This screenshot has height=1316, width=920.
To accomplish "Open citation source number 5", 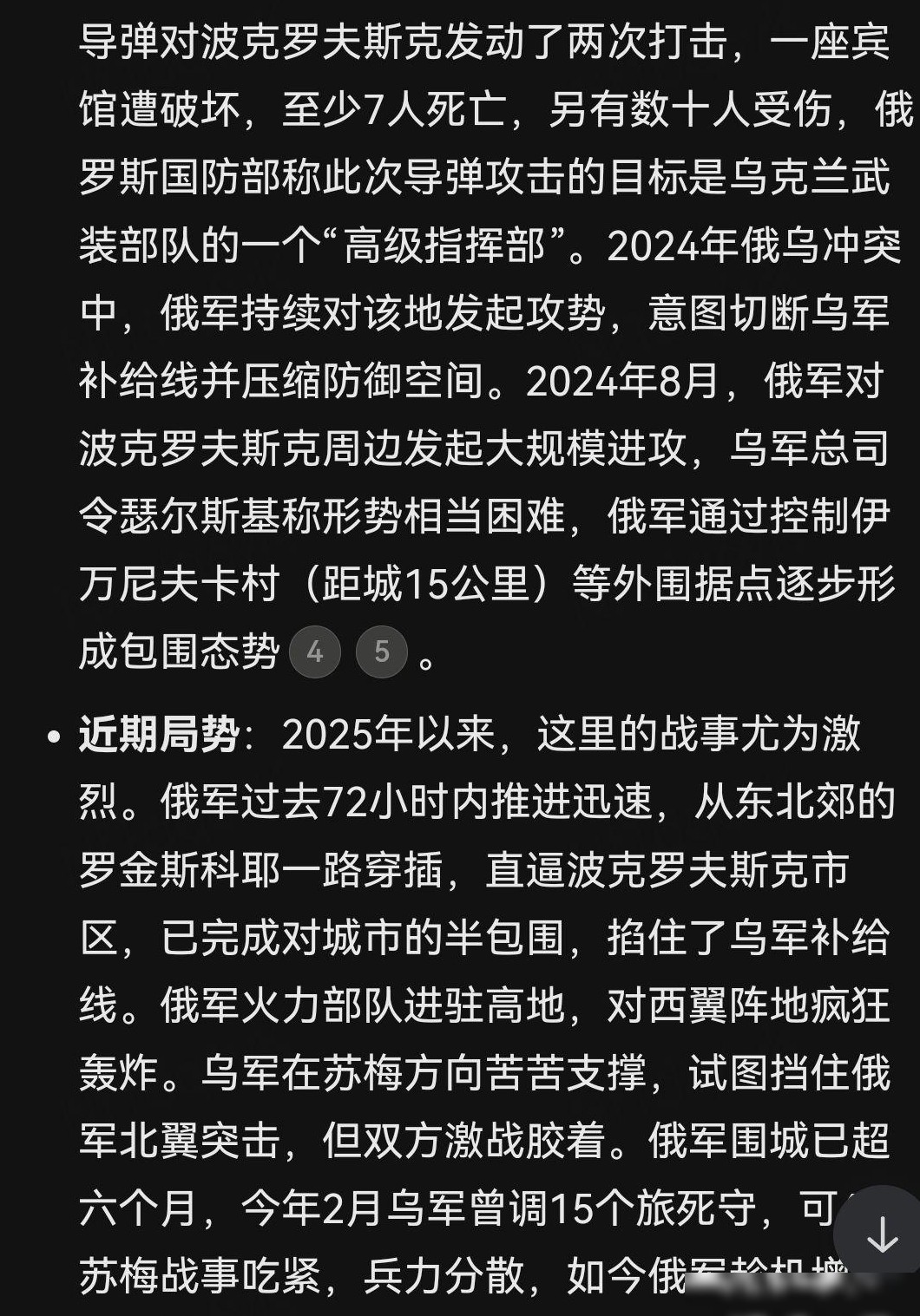I will [382, 651].
